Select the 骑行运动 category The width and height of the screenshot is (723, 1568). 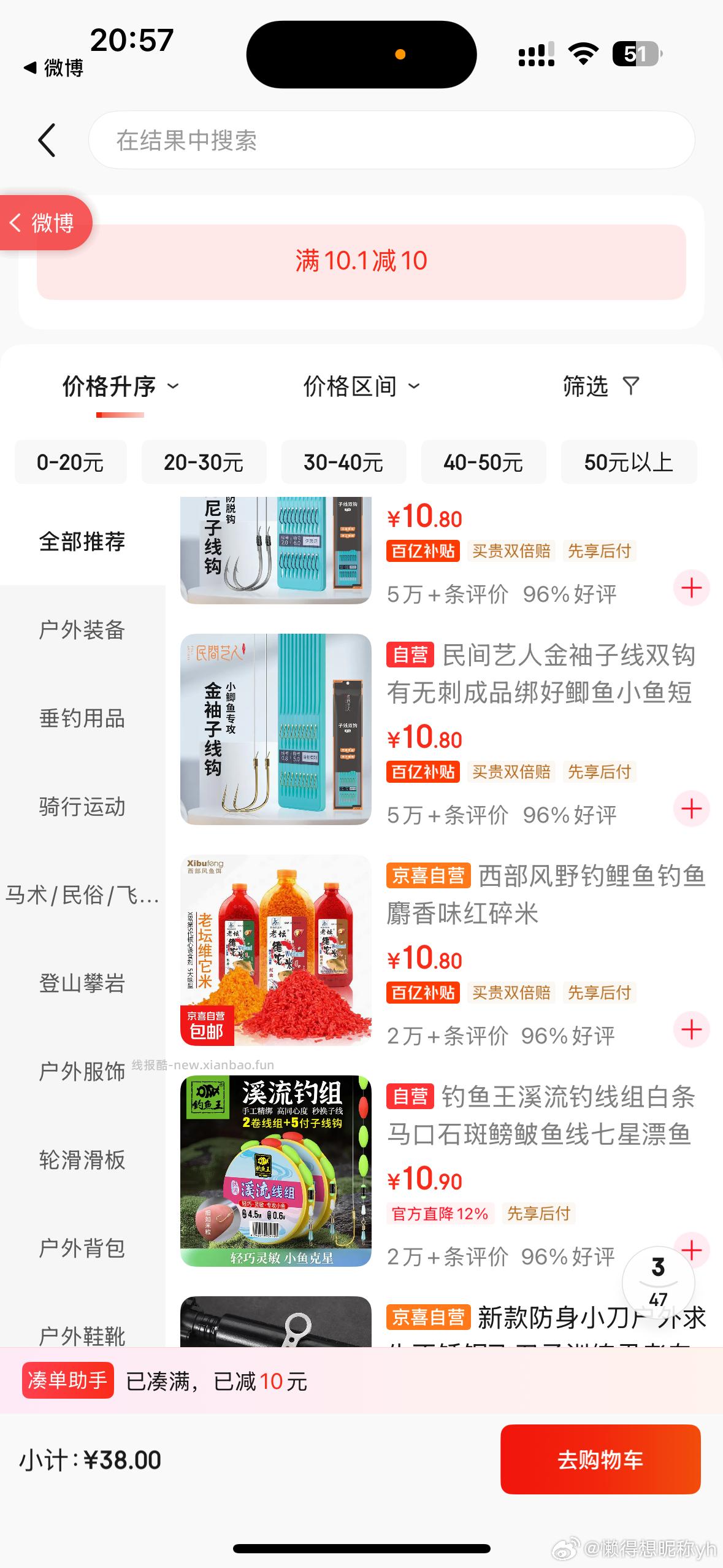(82, 807)
